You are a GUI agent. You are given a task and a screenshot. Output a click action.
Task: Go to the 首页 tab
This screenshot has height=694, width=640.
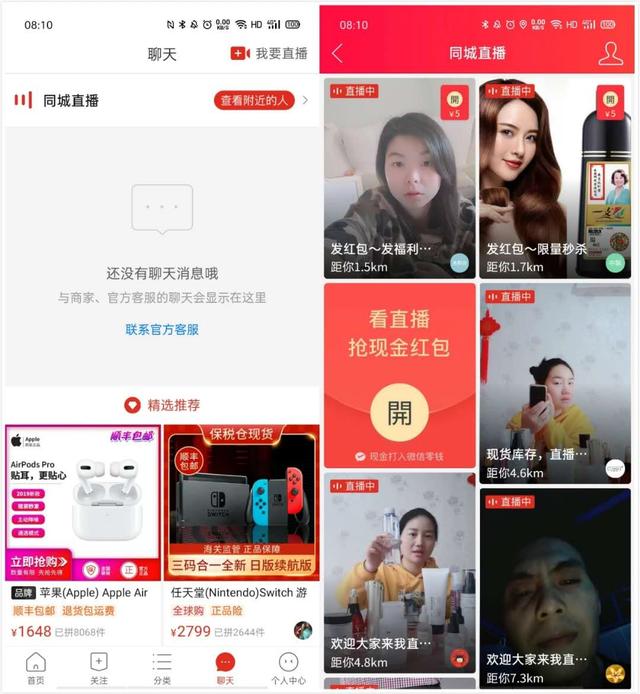coord(36,667)
